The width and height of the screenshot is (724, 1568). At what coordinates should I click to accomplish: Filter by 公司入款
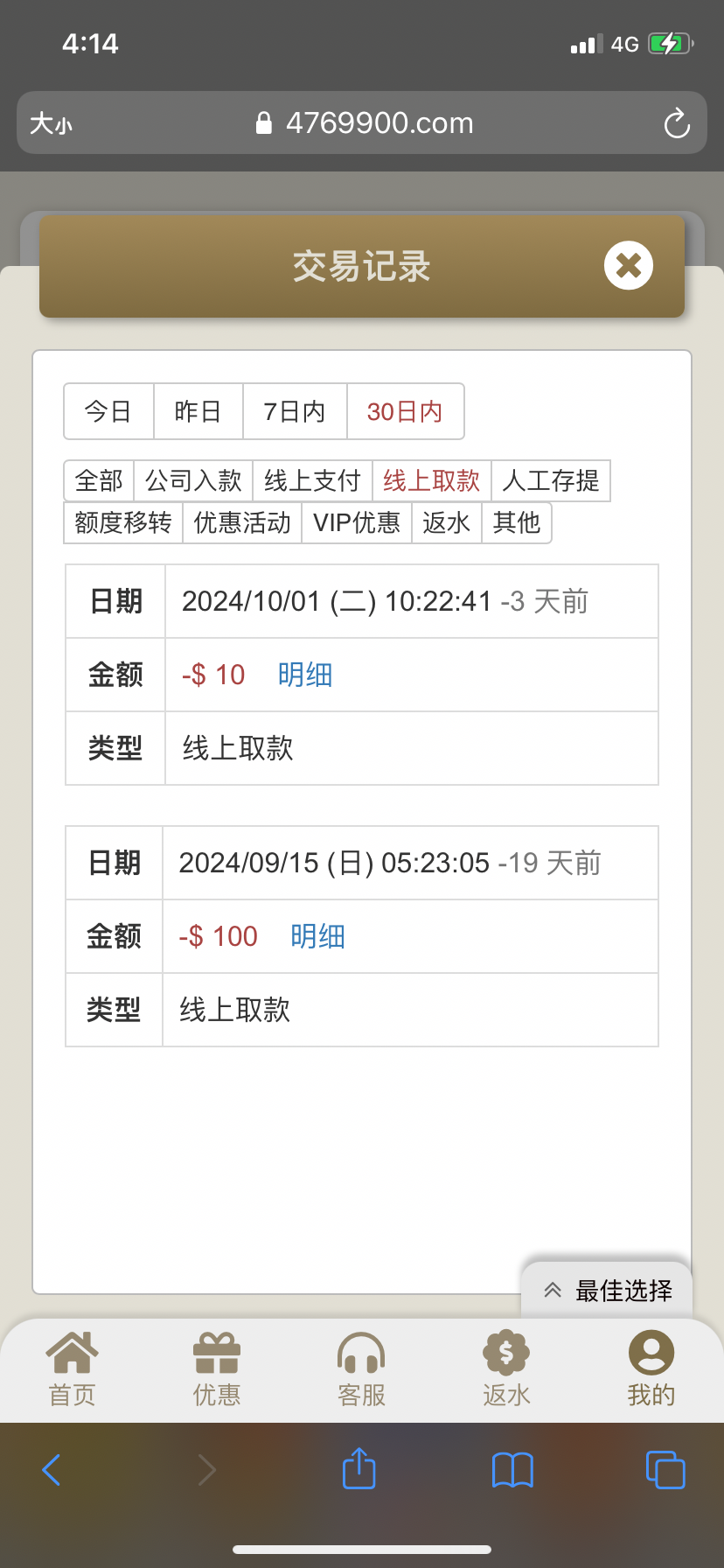pos(193,480)
